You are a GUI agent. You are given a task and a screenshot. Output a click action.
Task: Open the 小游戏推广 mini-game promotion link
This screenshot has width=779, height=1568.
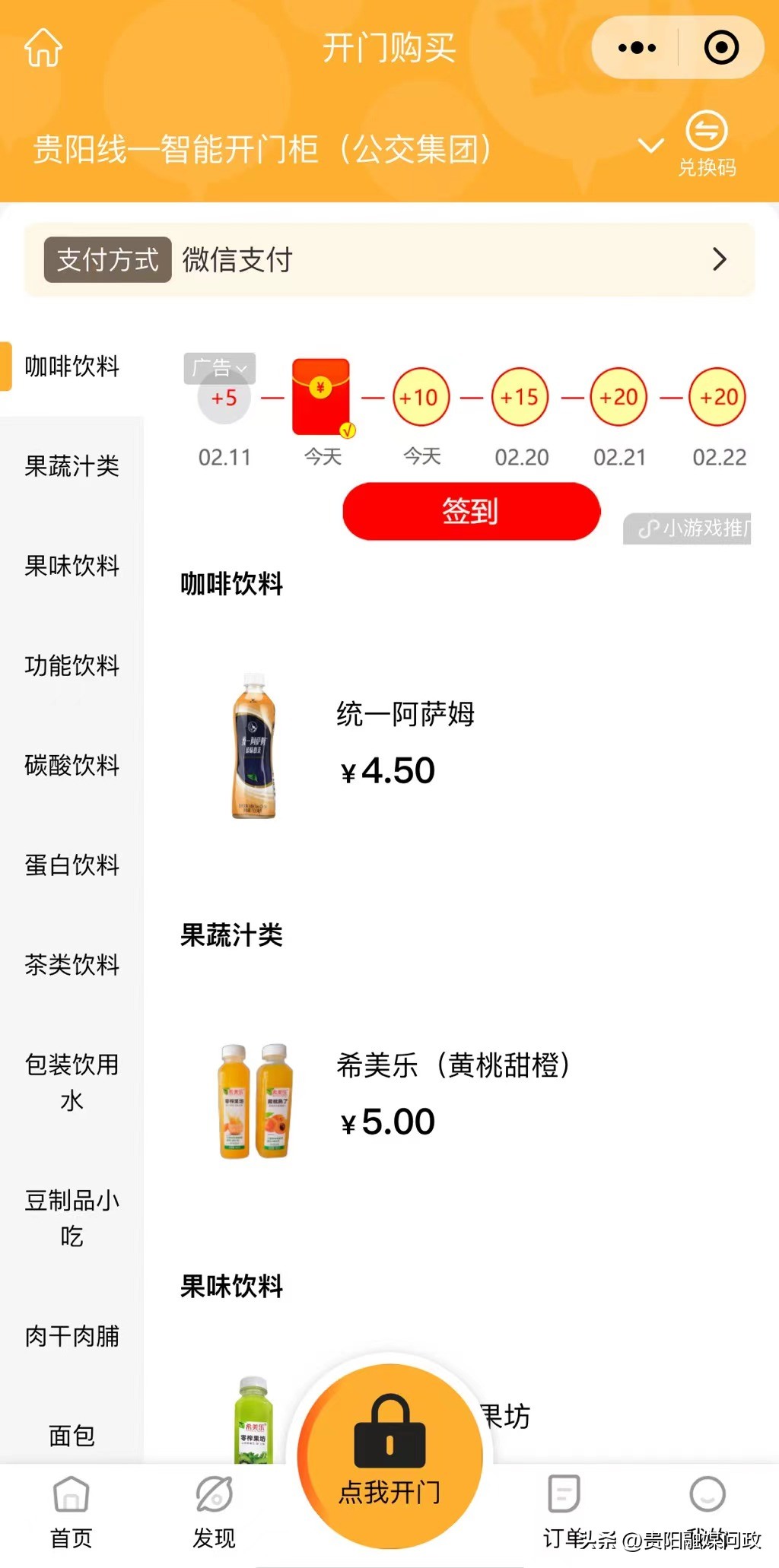pos(687,528)
